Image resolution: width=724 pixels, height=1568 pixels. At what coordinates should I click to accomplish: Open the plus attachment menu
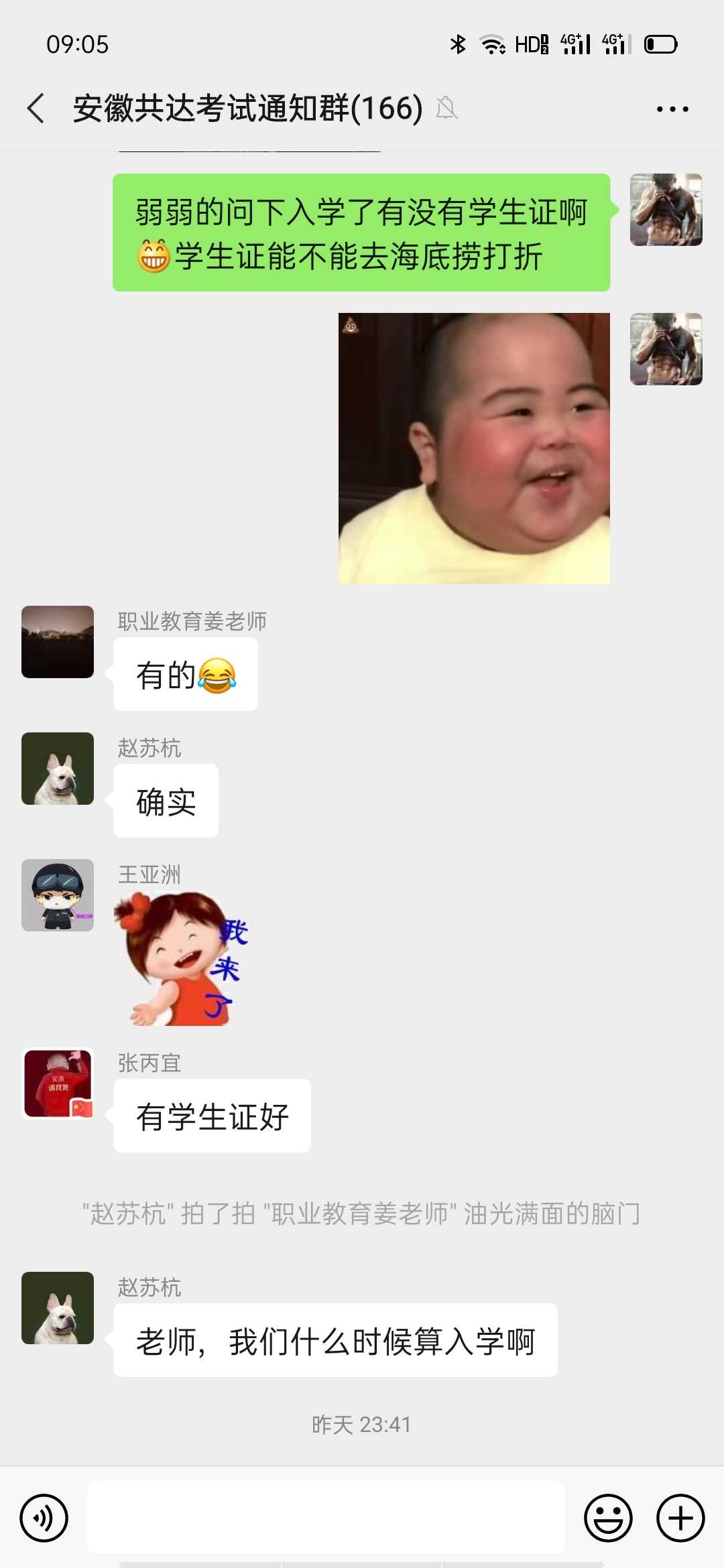pos(680,1518)
